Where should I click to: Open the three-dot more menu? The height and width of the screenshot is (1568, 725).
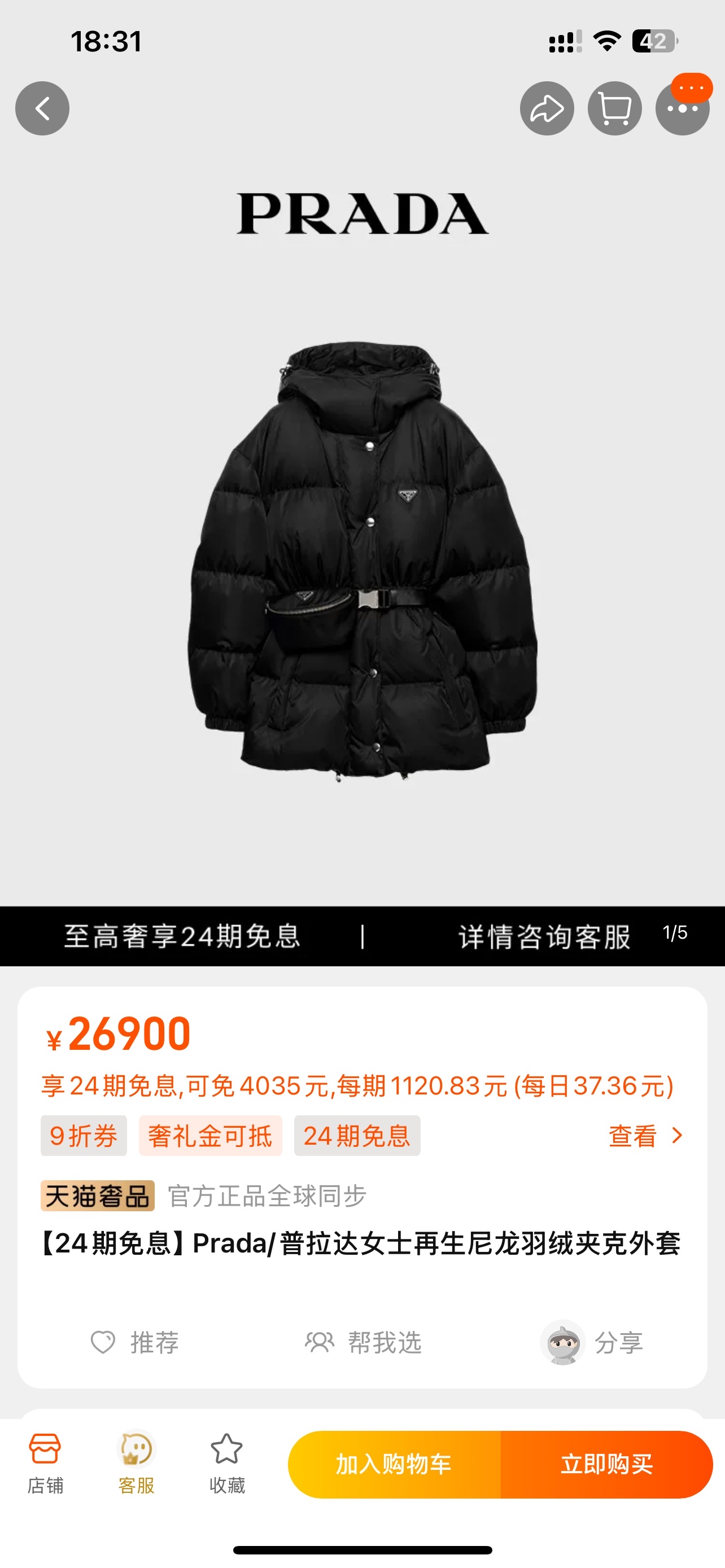click(683, 108)
